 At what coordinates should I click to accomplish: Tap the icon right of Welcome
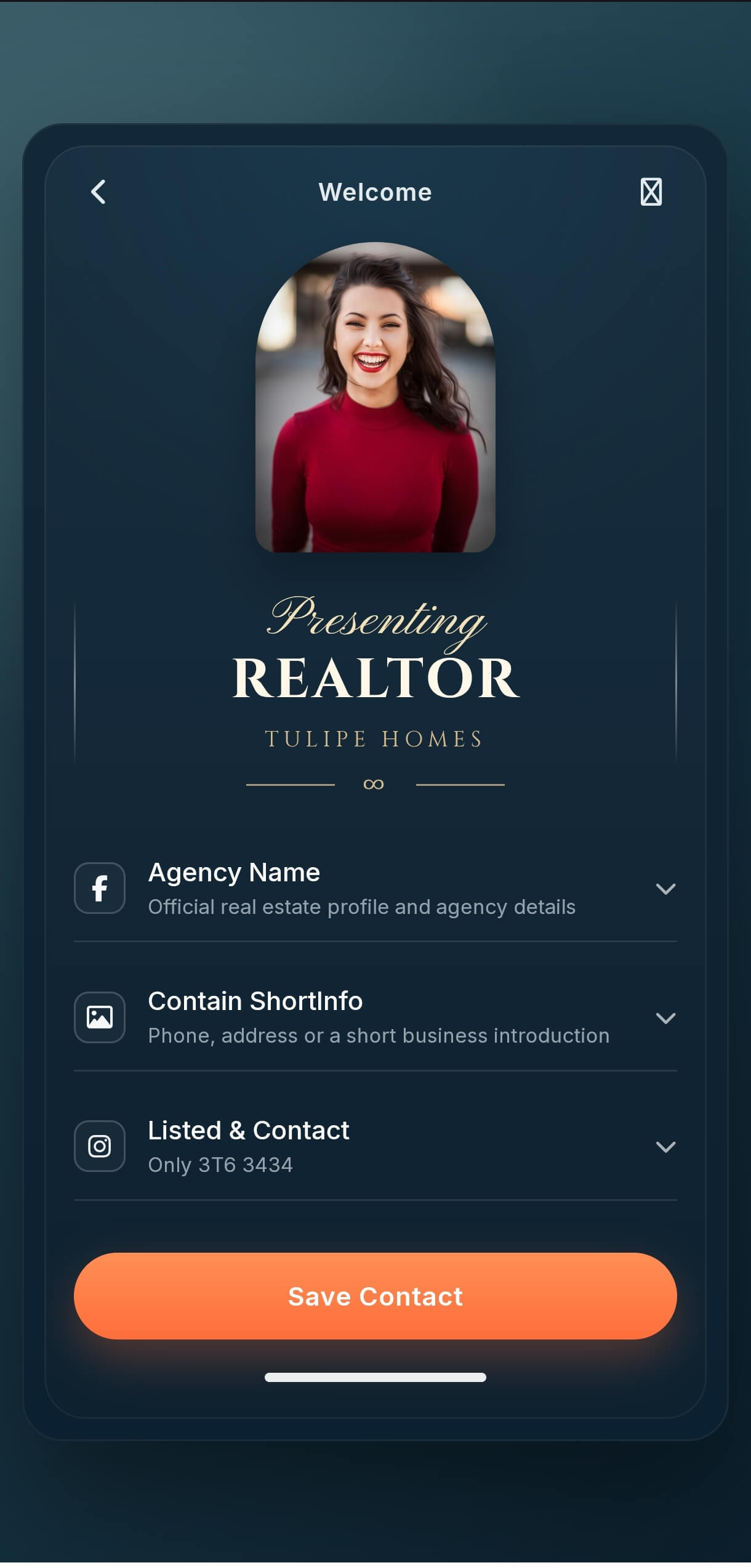[x=651, y=192]
